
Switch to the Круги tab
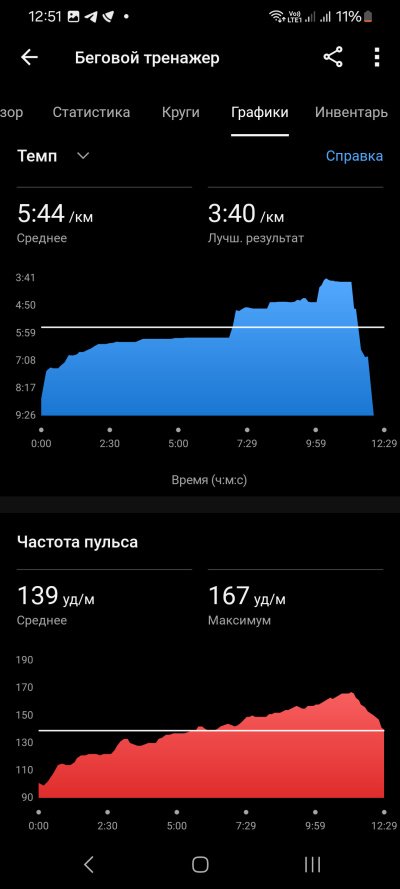(x=180, y=112)
